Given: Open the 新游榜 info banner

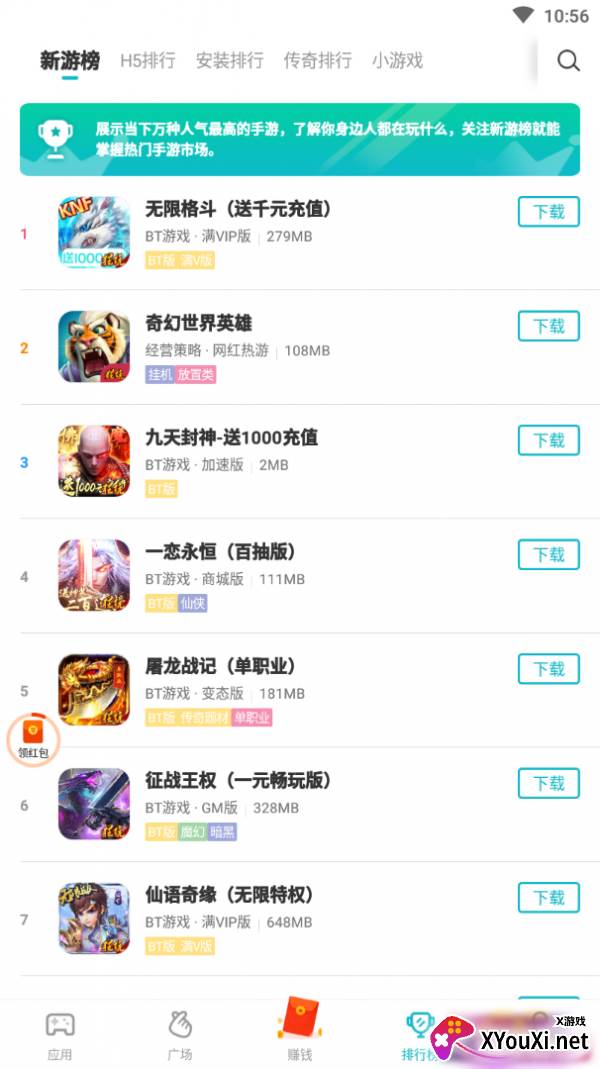Looking at the screenshot, I should (300, 139).
